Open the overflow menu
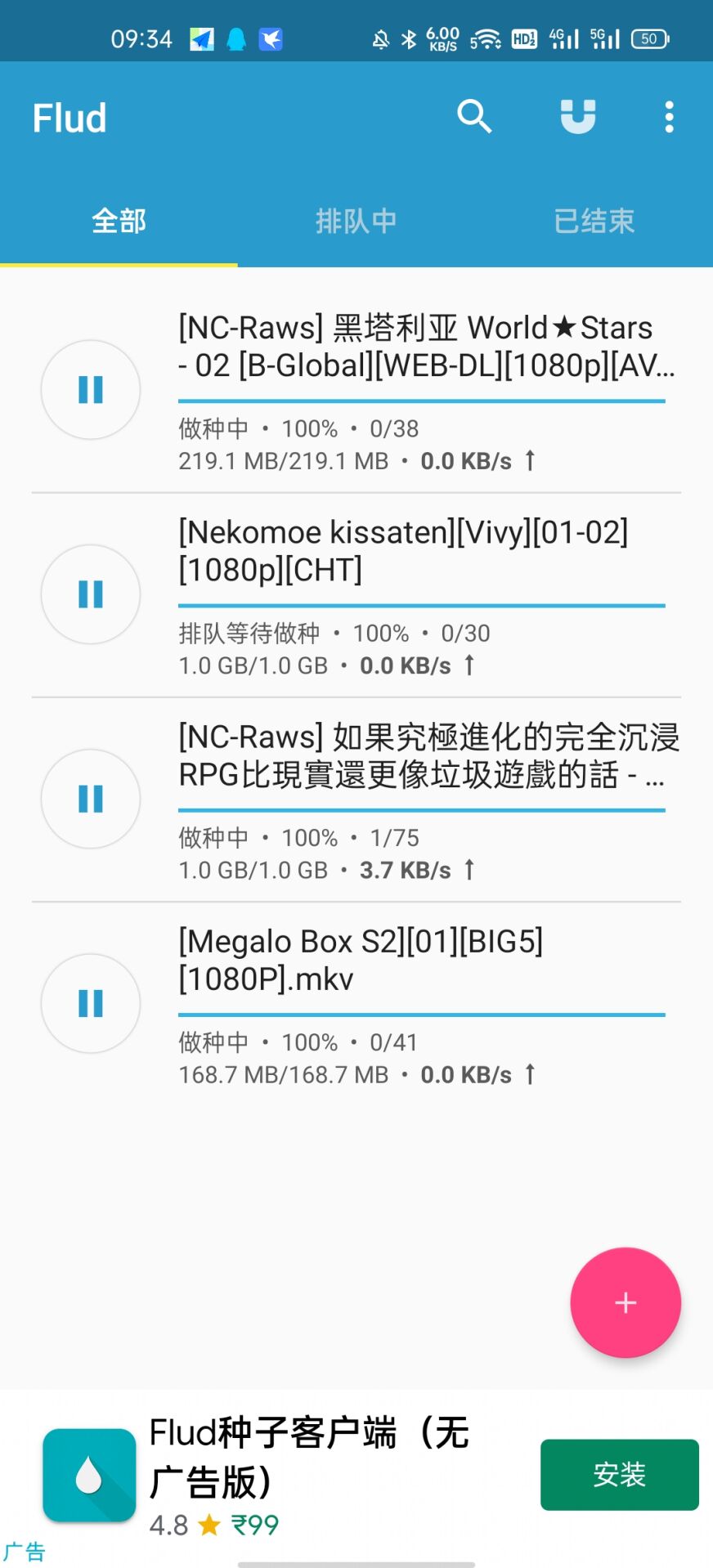This screenshot has width=713, height=1568. click(669, 117)
